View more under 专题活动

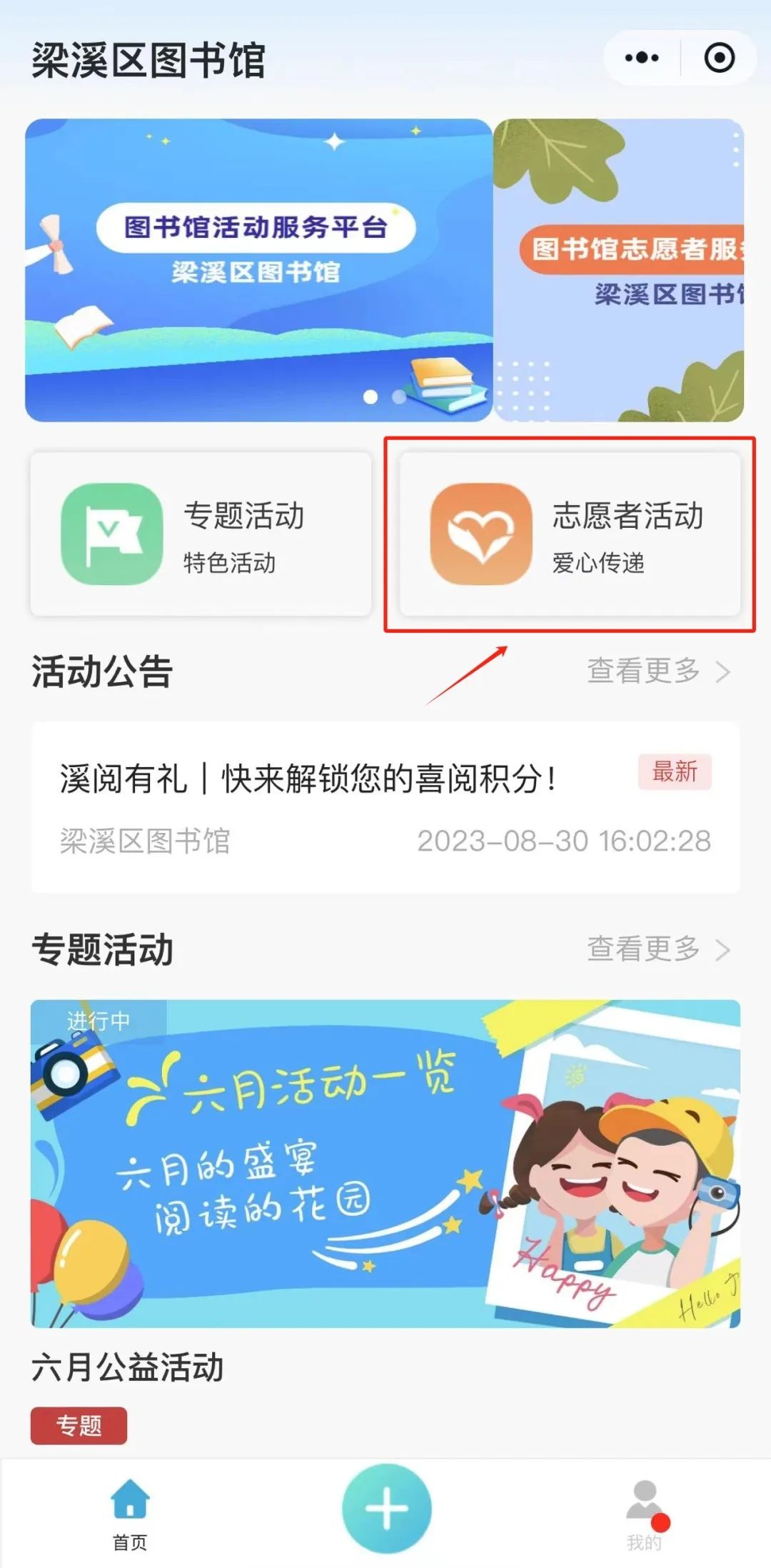(657, 949)
